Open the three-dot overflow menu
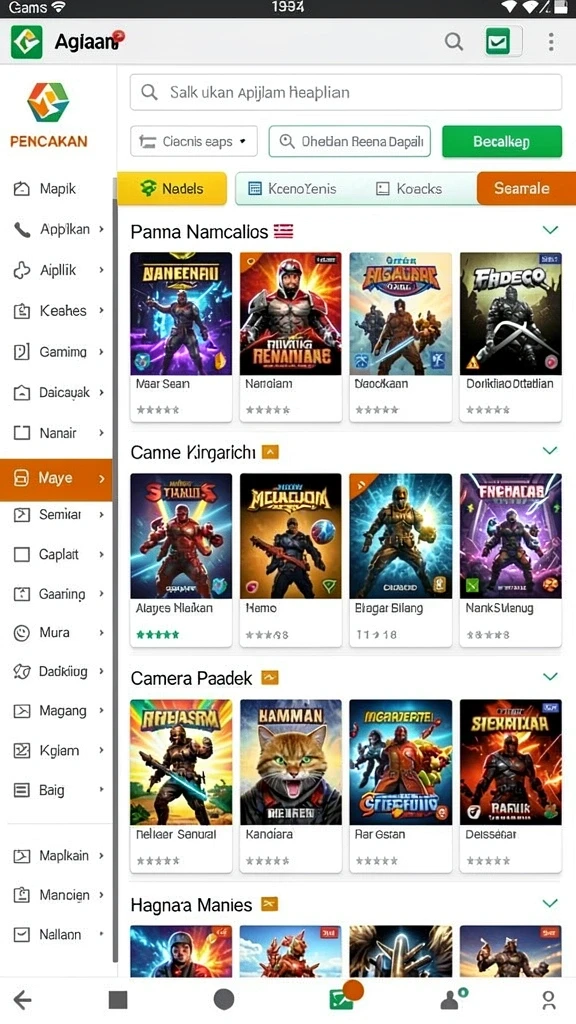576x1024 pixels. 551,42
